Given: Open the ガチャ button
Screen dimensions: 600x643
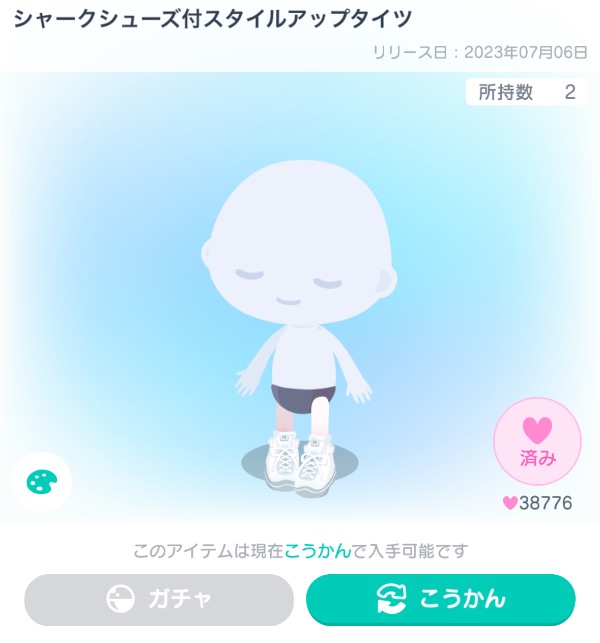Looking at the screenshot, I should tap(159, 599).
